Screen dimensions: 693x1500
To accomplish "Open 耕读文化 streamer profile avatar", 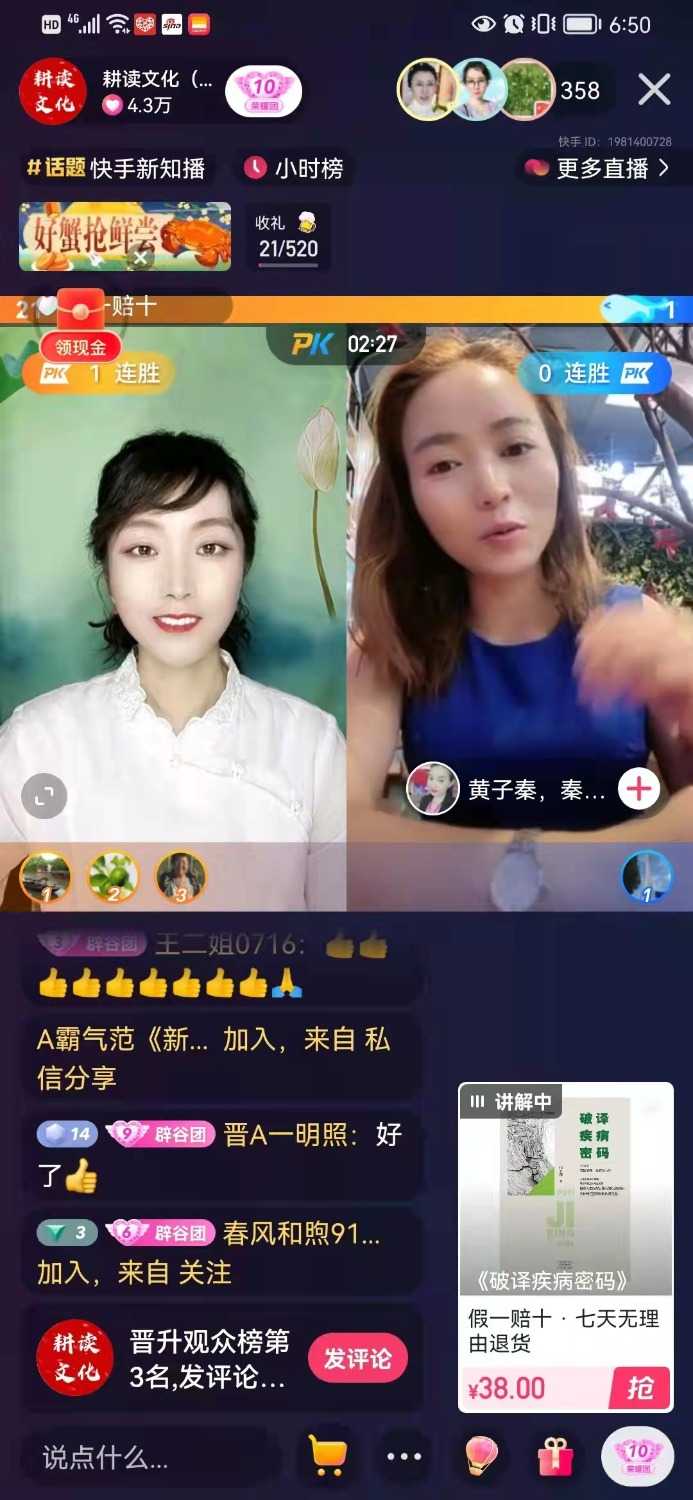I will click(x=53, y=91).
